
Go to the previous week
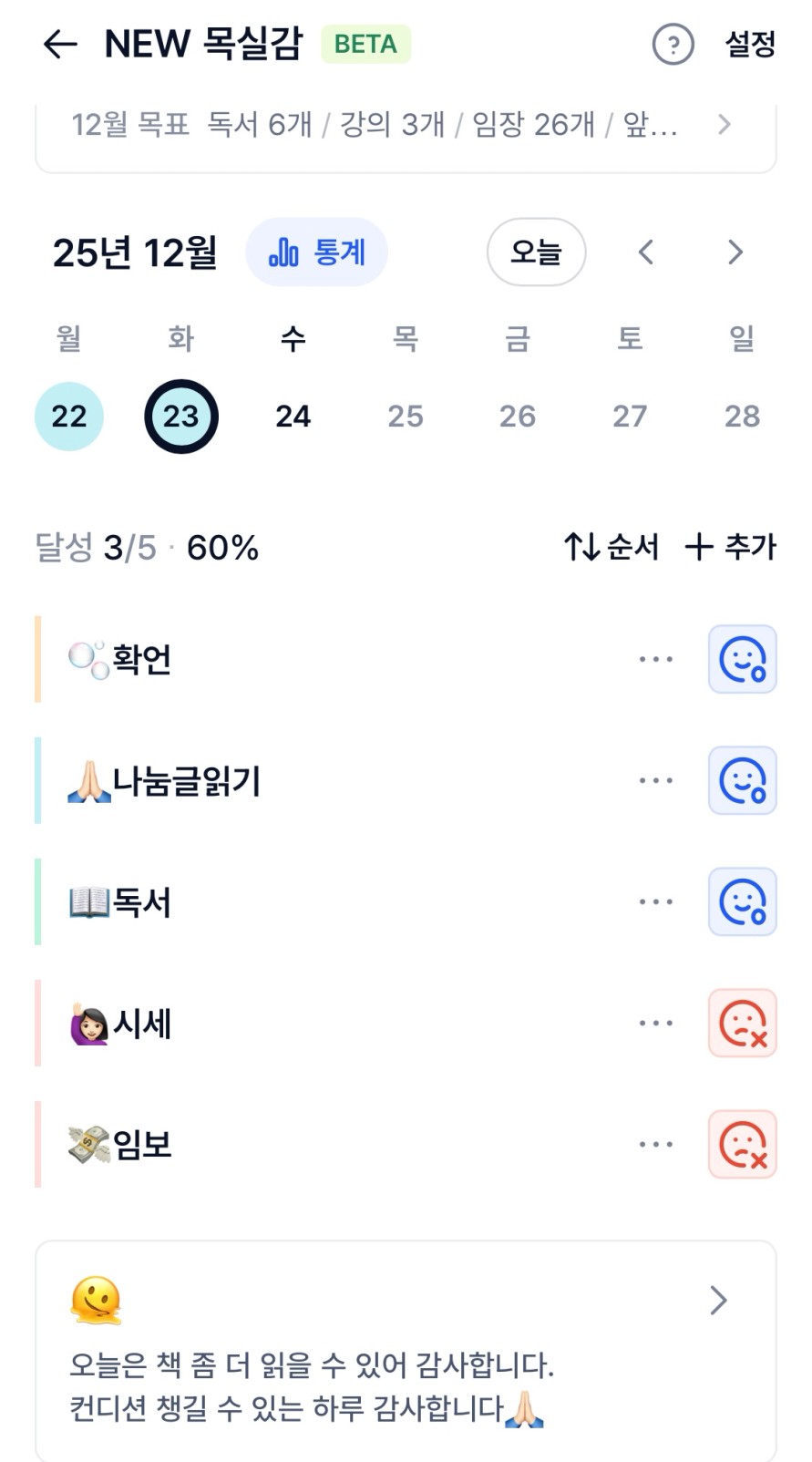646,252
